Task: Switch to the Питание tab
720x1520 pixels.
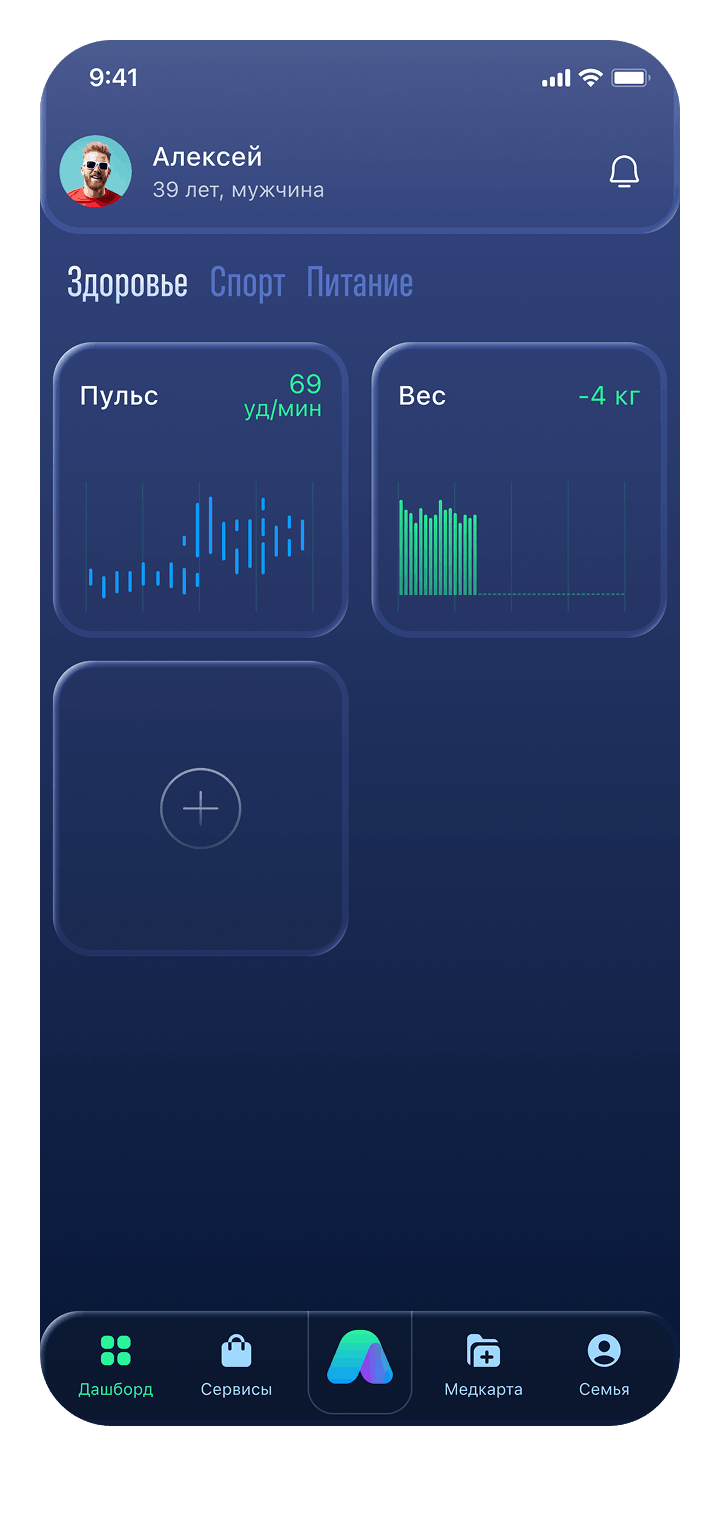Action: point(359,283)
